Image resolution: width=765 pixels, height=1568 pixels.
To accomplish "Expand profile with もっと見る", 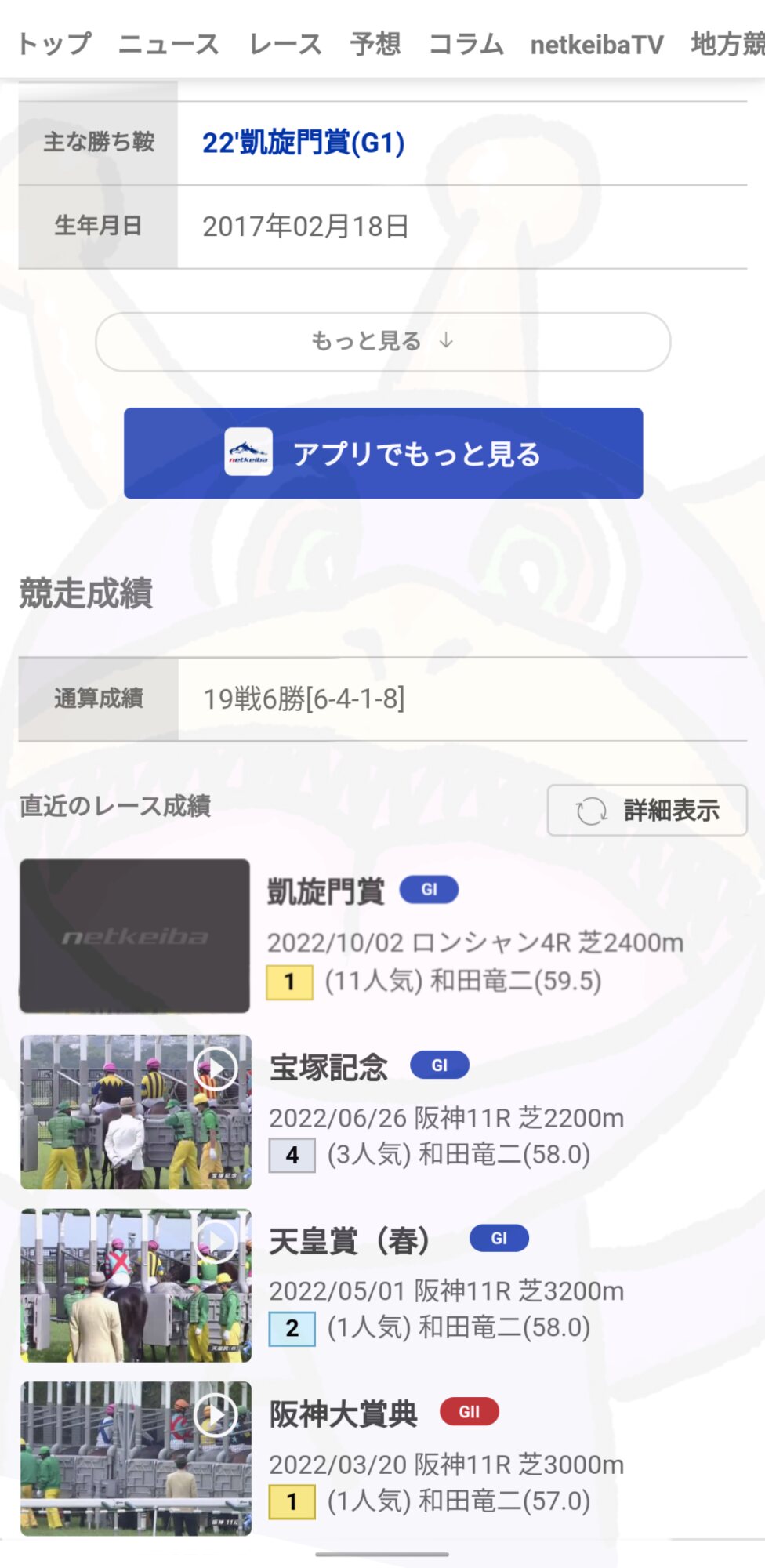I will pyautogui.click(x=382, y=341).
